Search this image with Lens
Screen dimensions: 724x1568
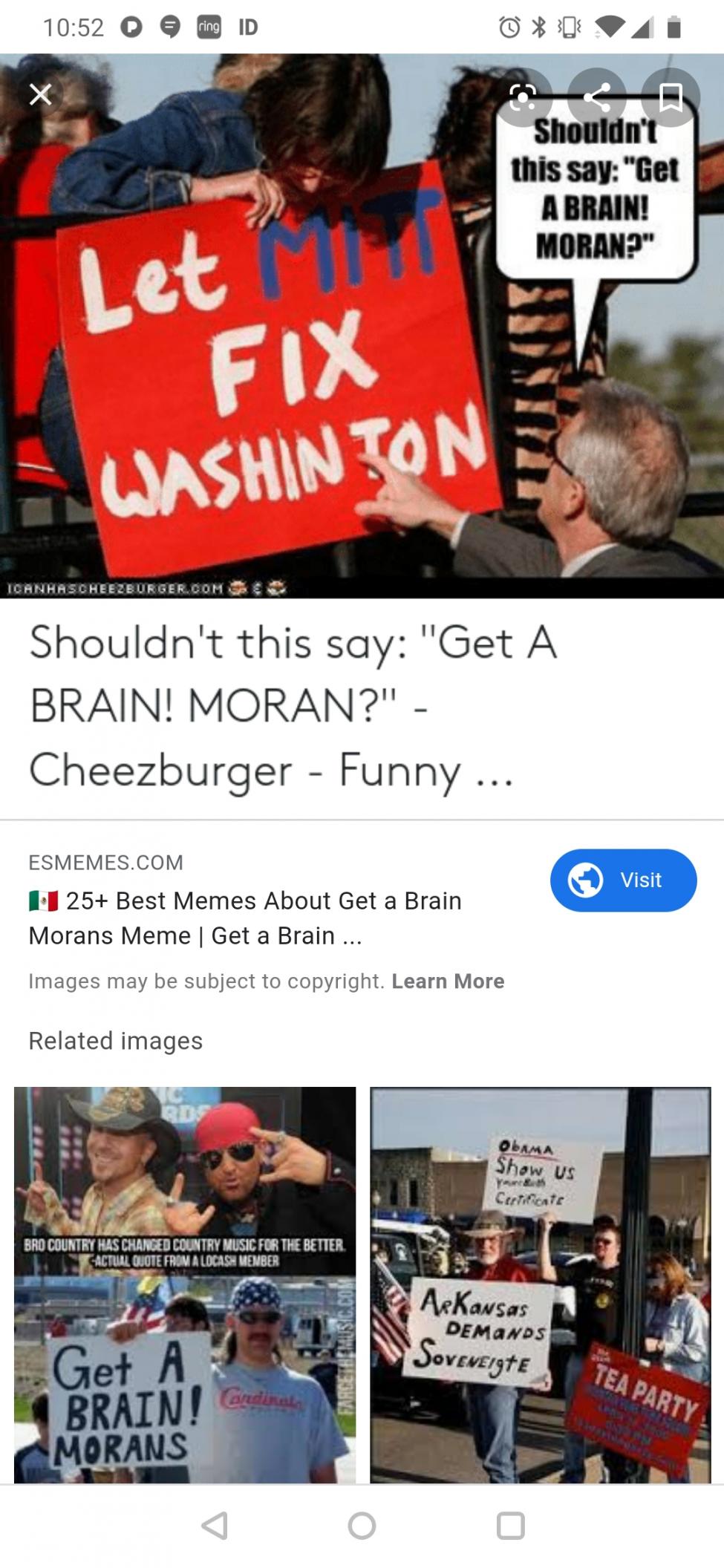(524, 97)
